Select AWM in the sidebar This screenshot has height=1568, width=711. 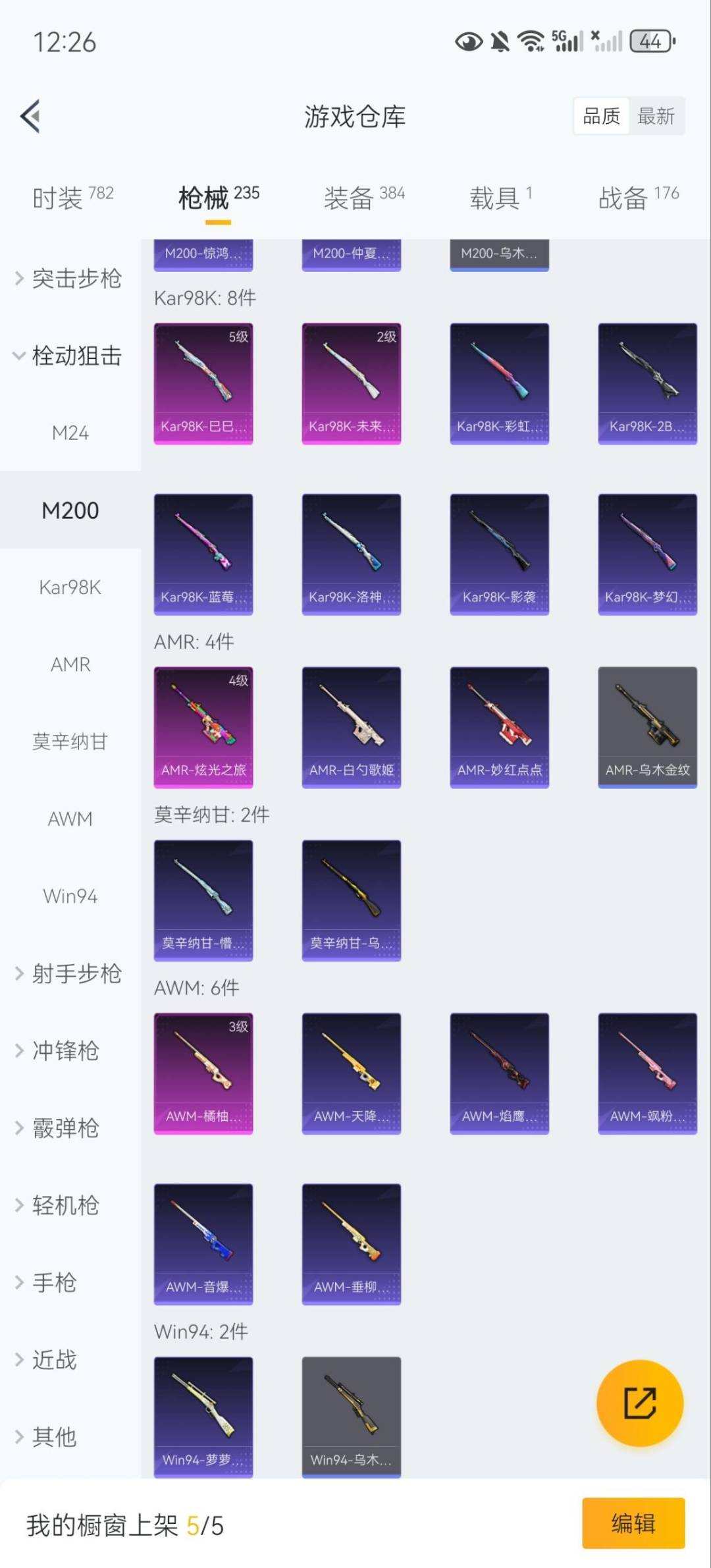(x=70, y=819)
